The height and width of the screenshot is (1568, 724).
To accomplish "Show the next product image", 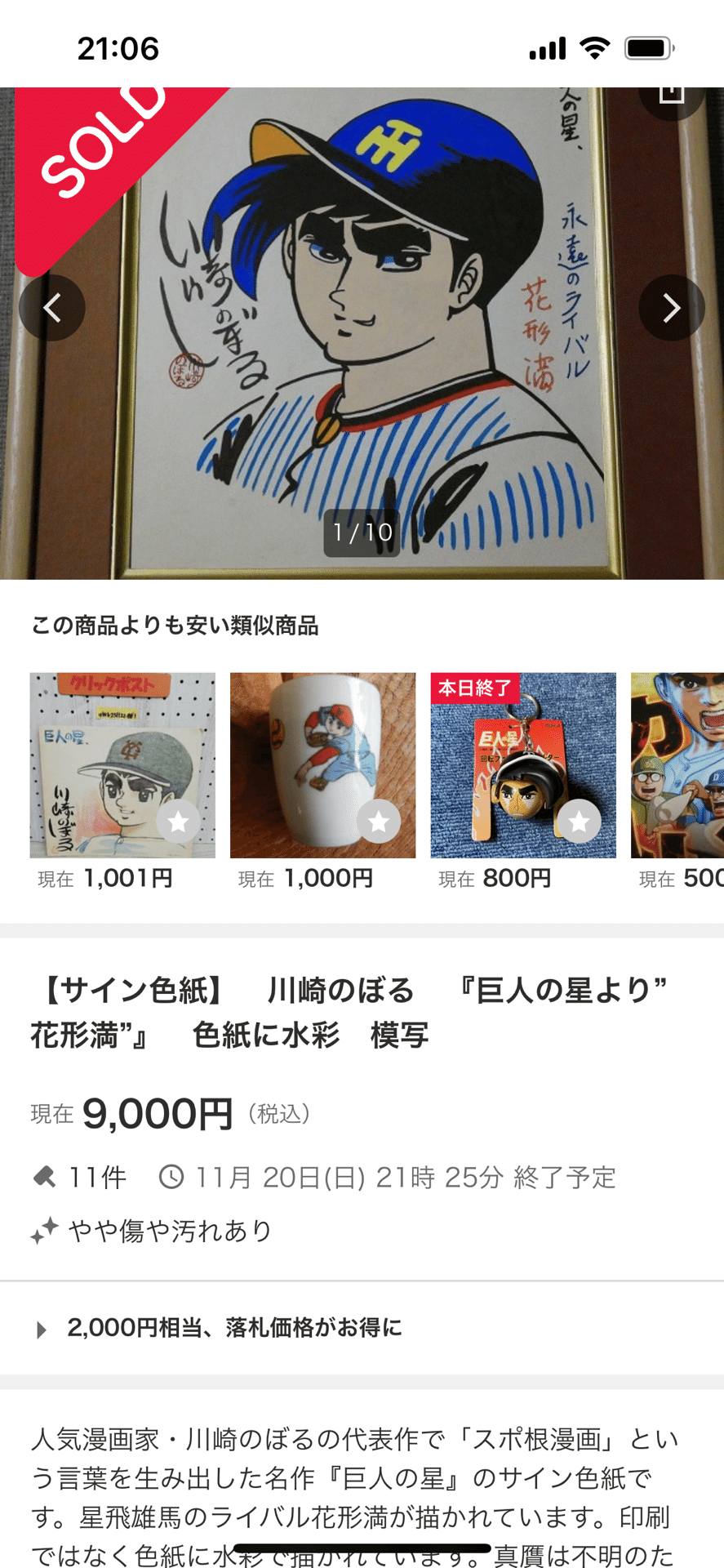I will pos(671,308).
